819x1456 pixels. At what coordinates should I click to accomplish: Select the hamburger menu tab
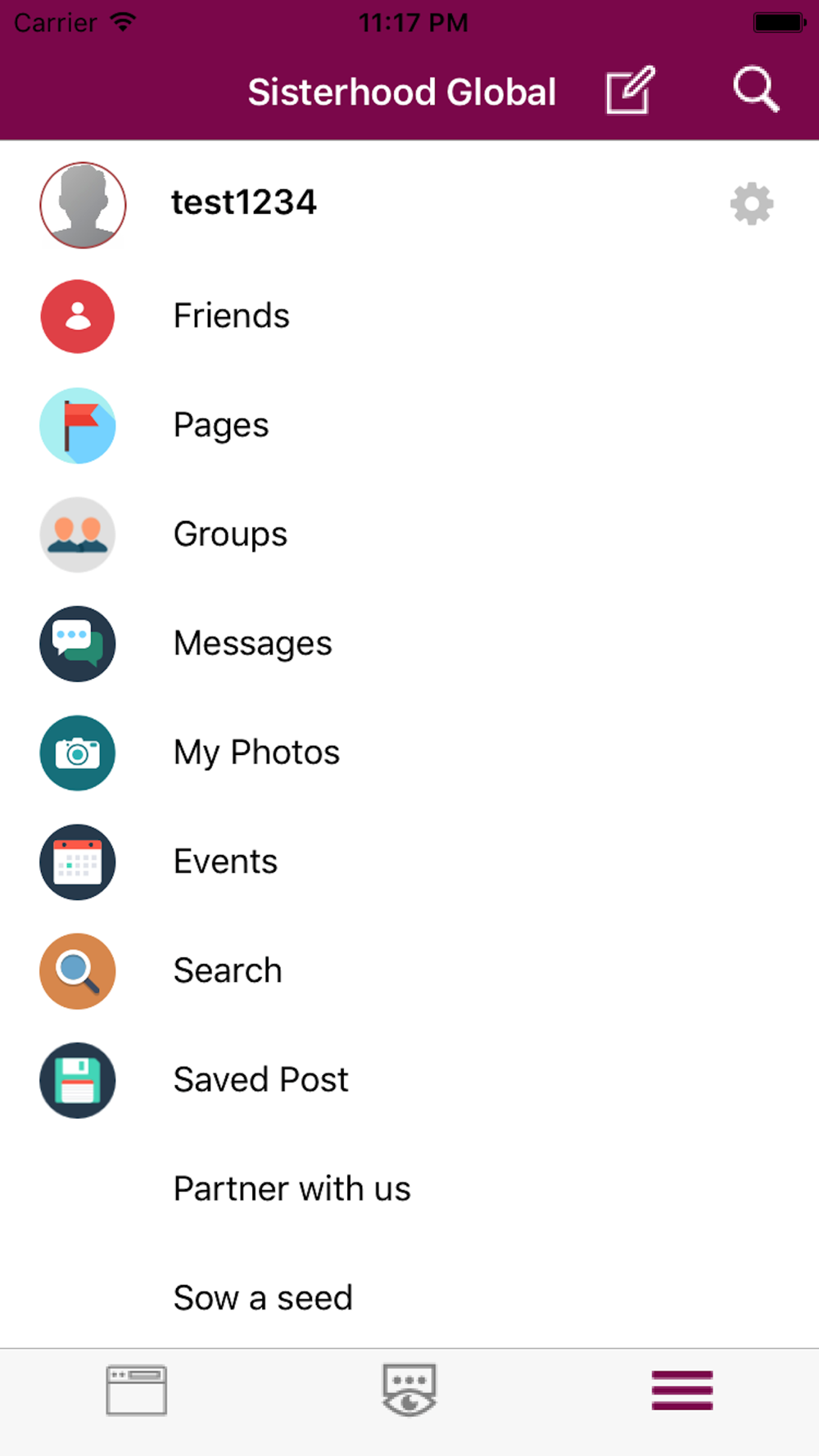tap(682, 1390)
